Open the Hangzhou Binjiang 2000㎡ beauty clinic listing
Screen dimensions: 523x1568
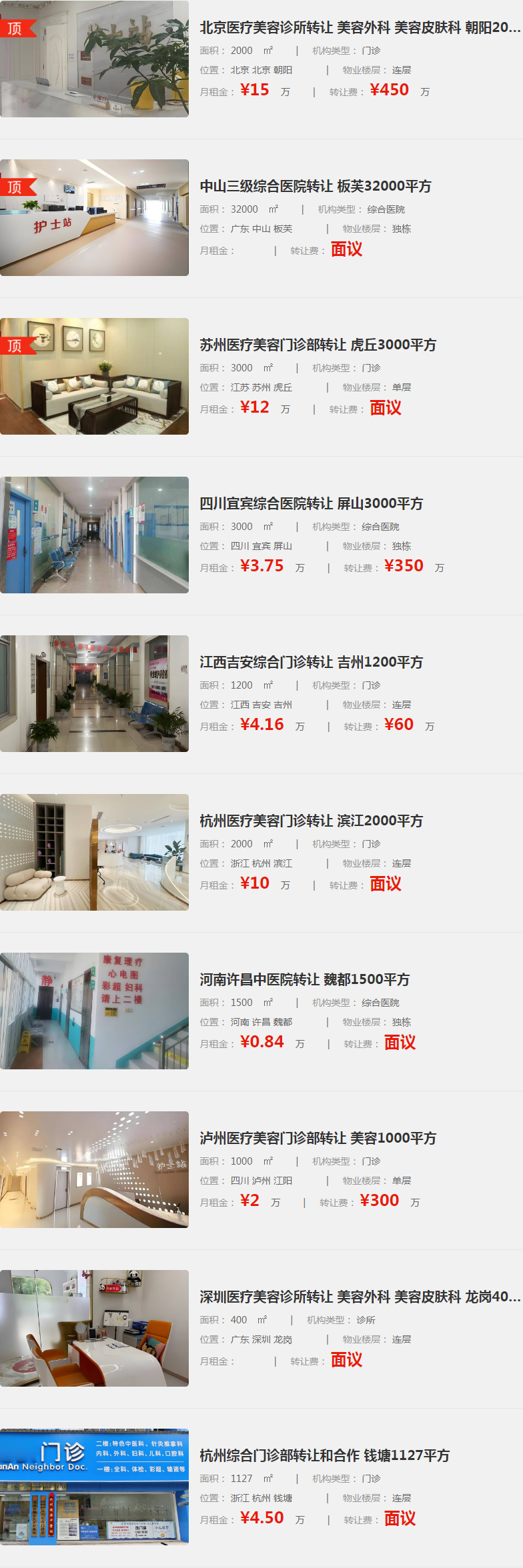[x=311, y=821]
